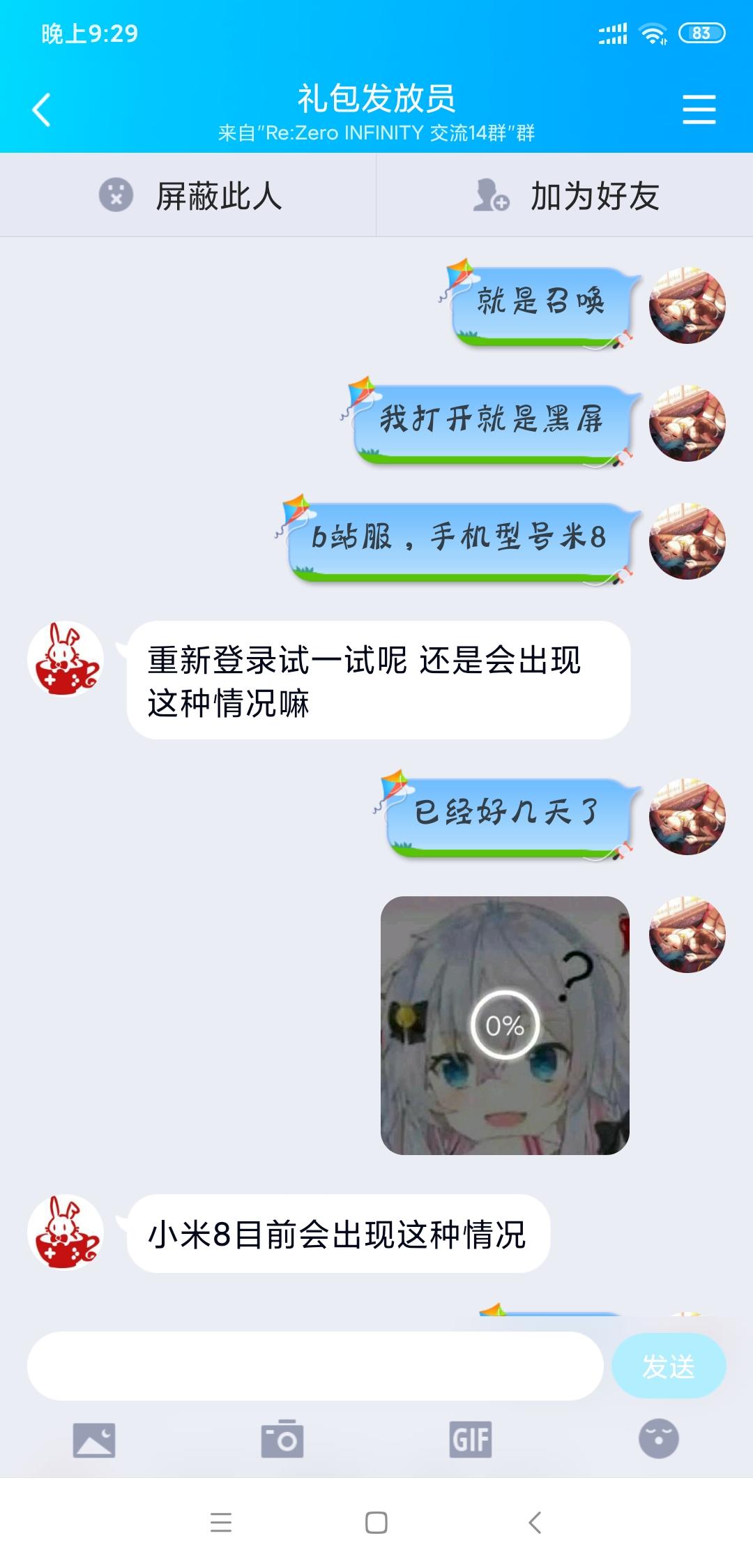This screenshot has width=753, height=1568.
Task: Open the group info 'Re:Zero INFINITY 交流14群'
Action: point(376,133)
